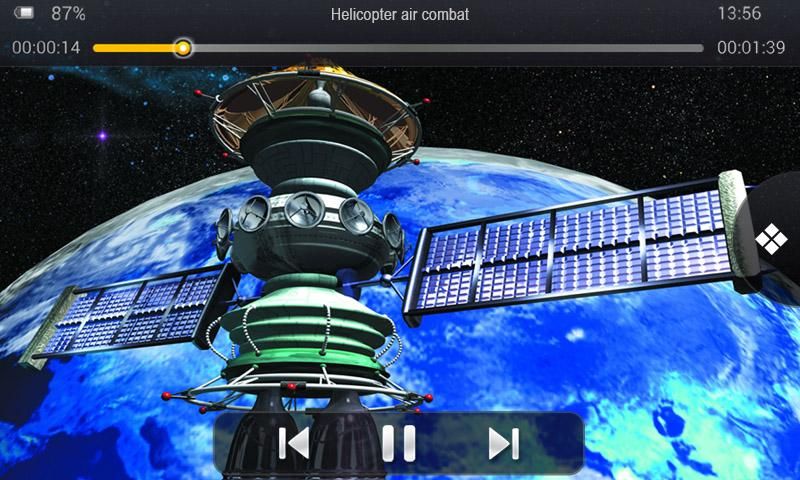This screenshot has width=800, height=480.
Task: Skip to the previous video
Action: coord(293,443)
